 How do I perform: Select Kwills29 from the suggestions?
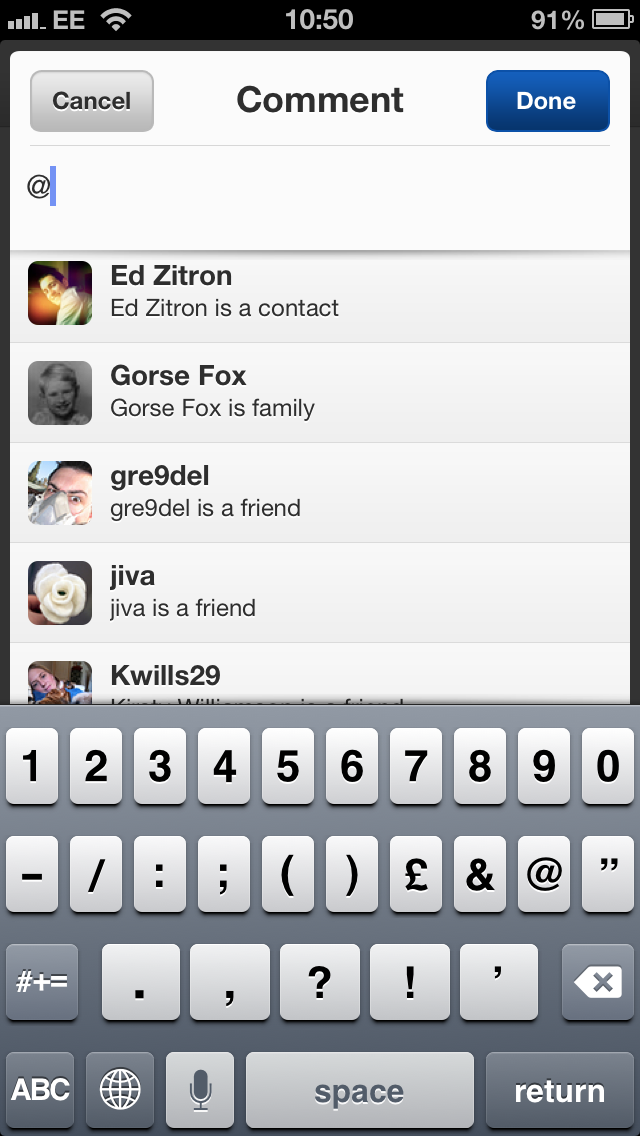(x=320, y=674)
